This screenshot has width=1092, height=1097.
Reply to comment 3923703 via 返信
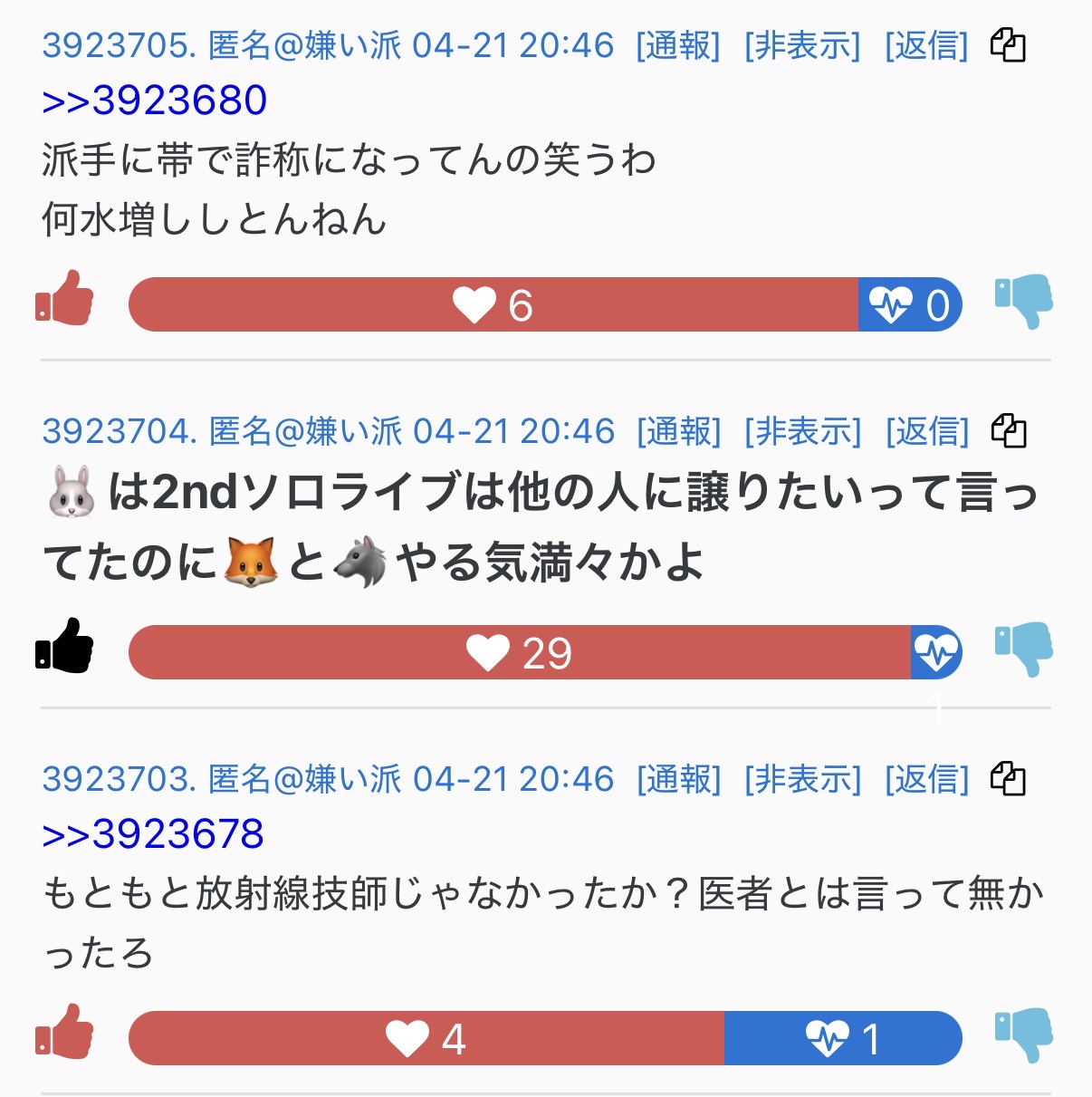point(927,779)
